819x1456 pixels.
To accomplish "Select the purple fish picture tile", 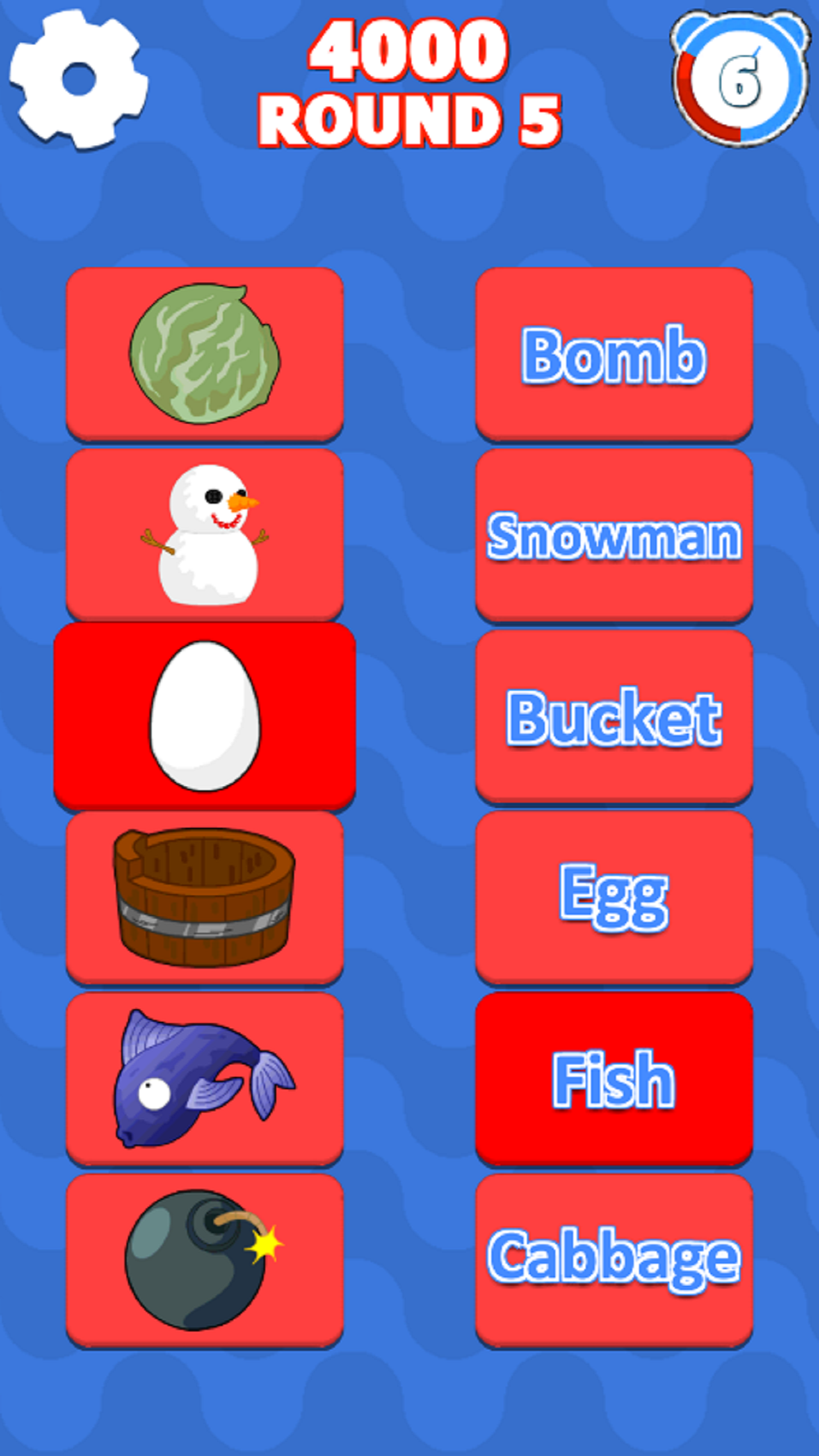I will [x=204, y=1079].
